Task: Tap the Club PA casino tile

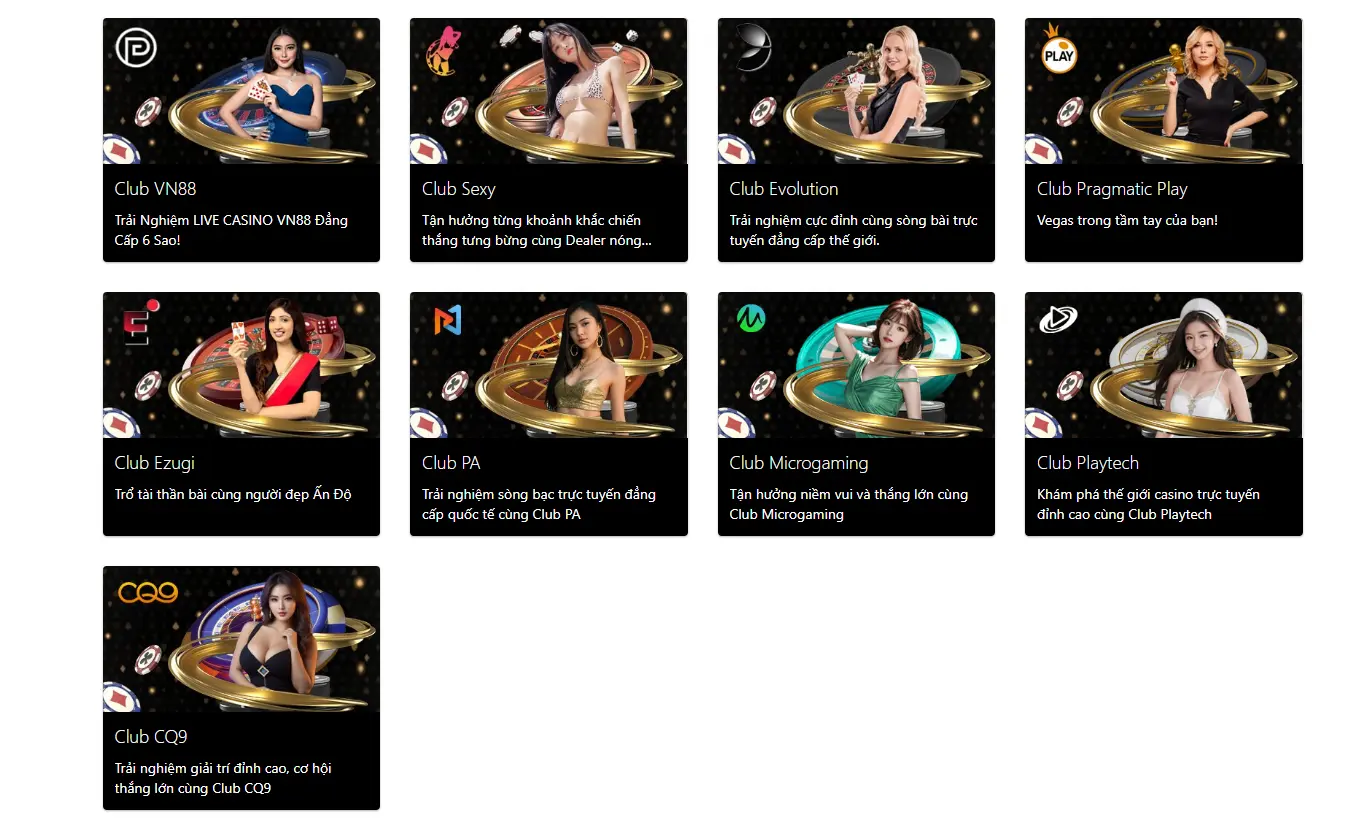Action: click(549, 414)
